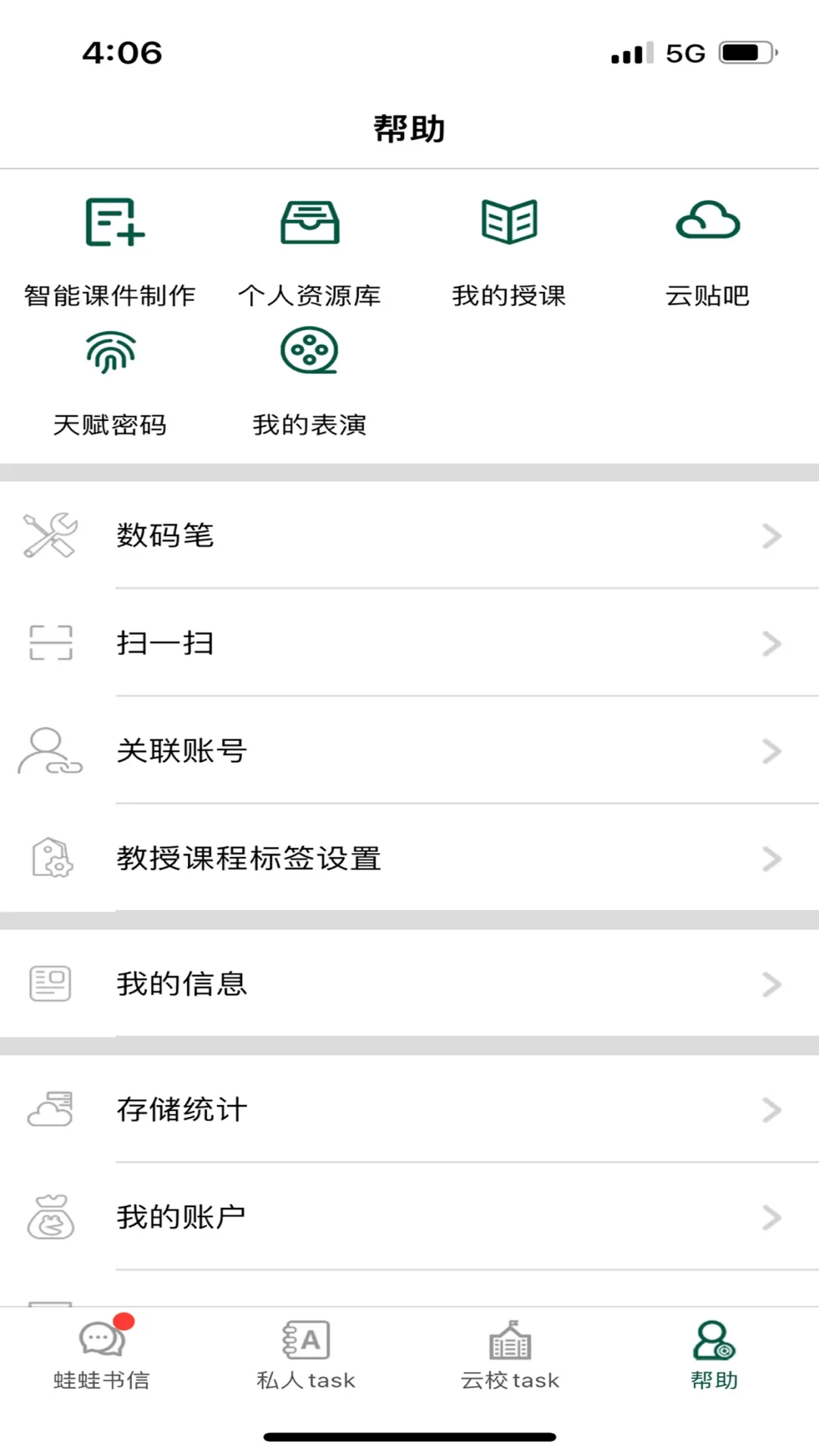The image size is (819, 1456).
Task: Expand the 我的信息 row chevron
Action: coord(770,984)
